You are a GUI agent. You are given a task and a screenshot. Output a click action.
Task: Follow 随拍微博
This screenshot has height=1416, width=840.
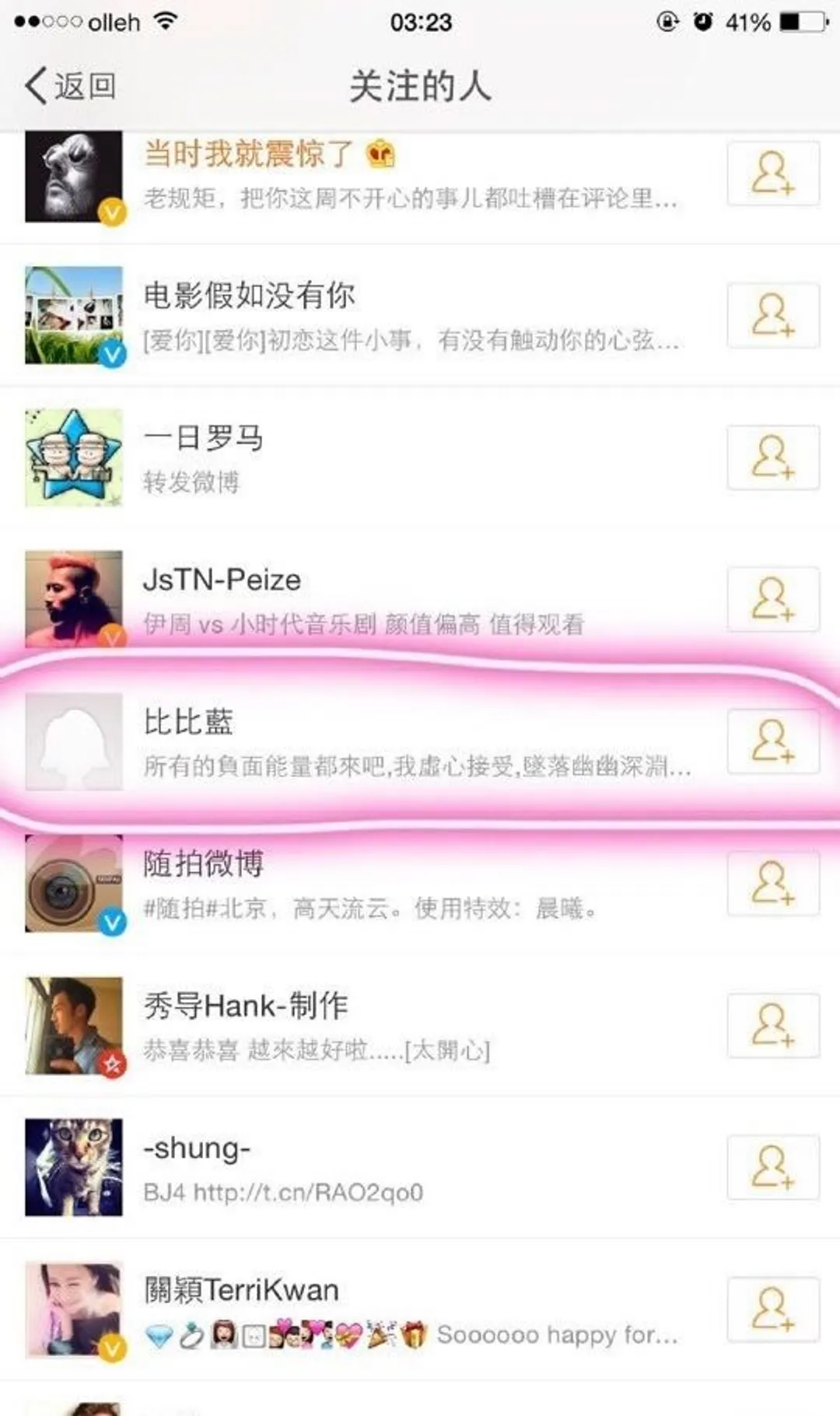click(x=773, y=883)
